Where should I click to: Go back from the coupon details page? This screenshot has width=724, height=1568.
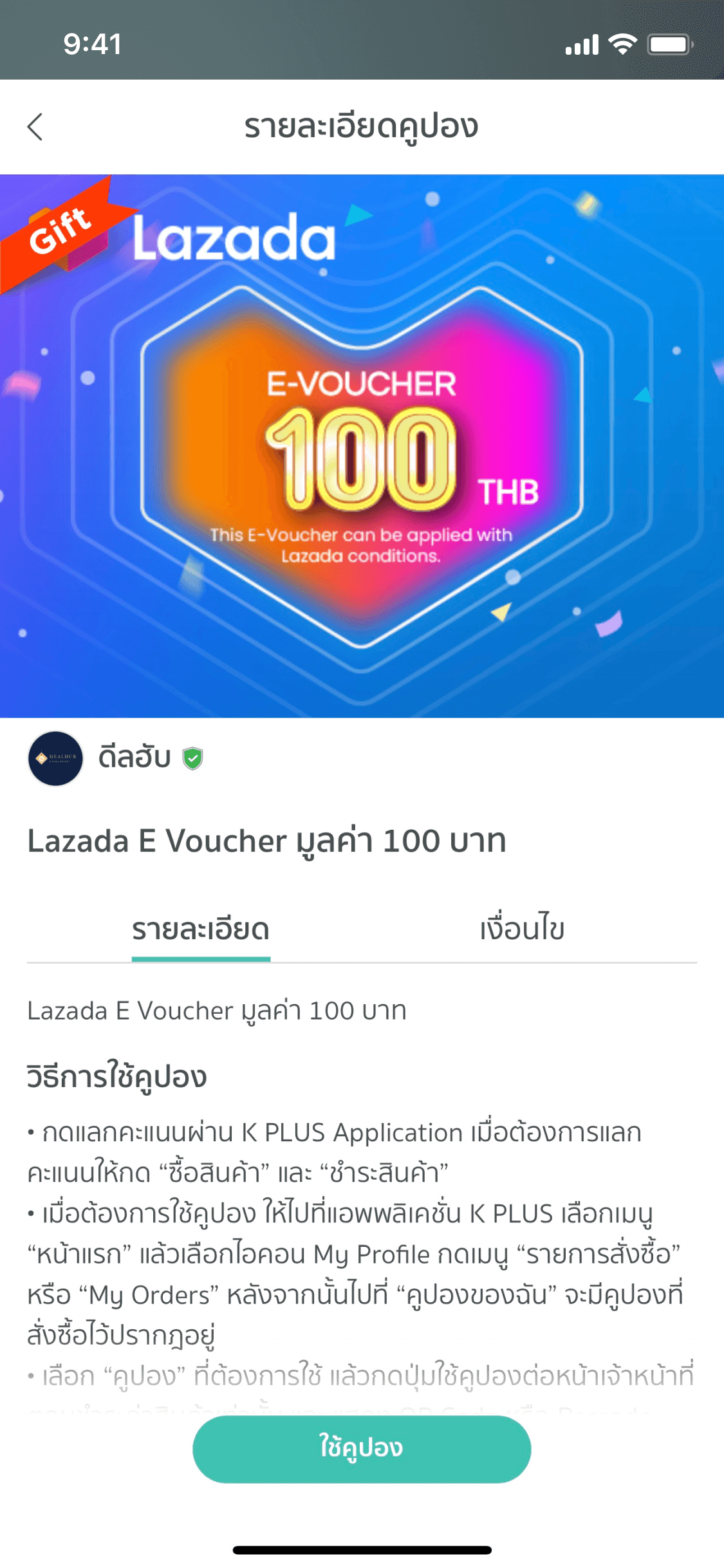click(36, 127)
